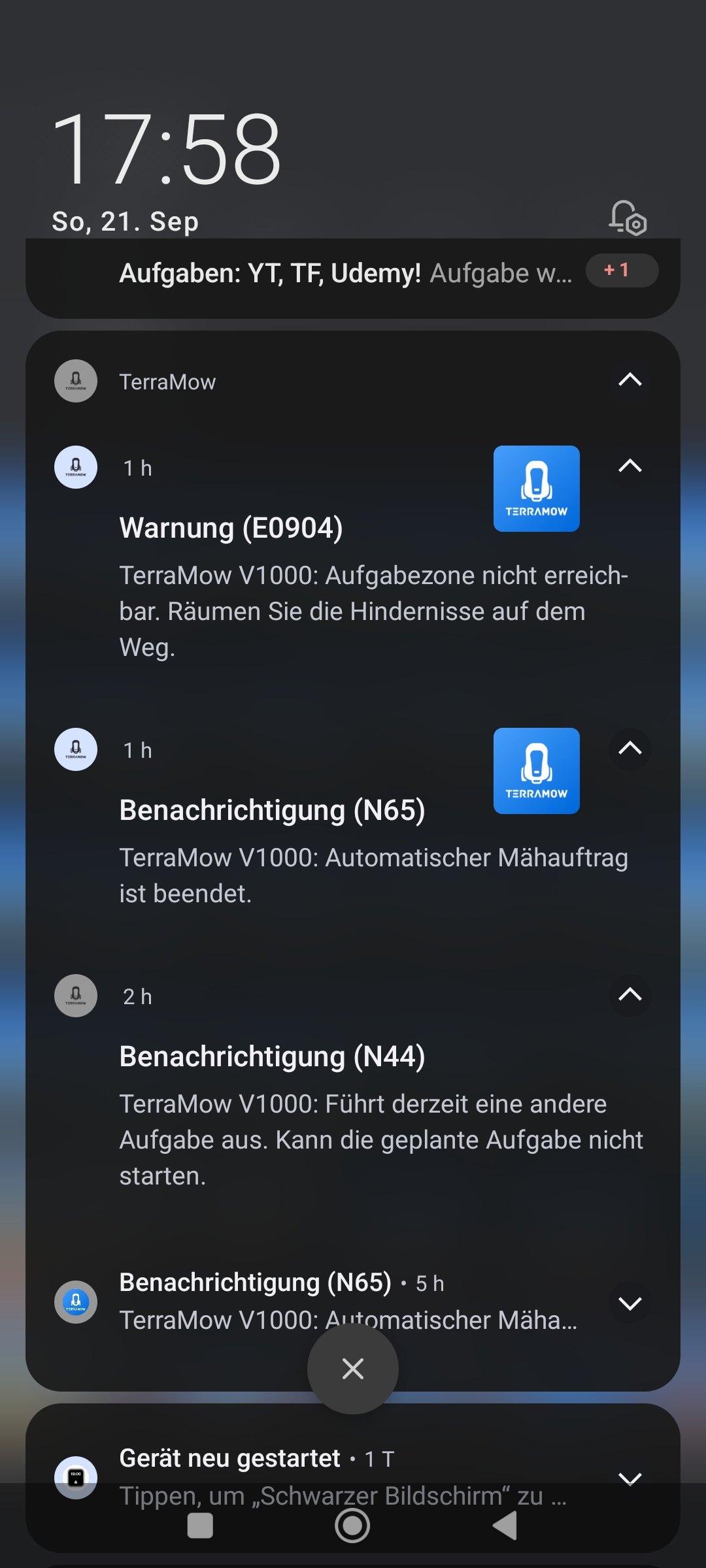Collapse the Benachrichtigung (N44) notification
Image resolution: width=706 pixels, height=1568 pixels.
click(630, 995)
